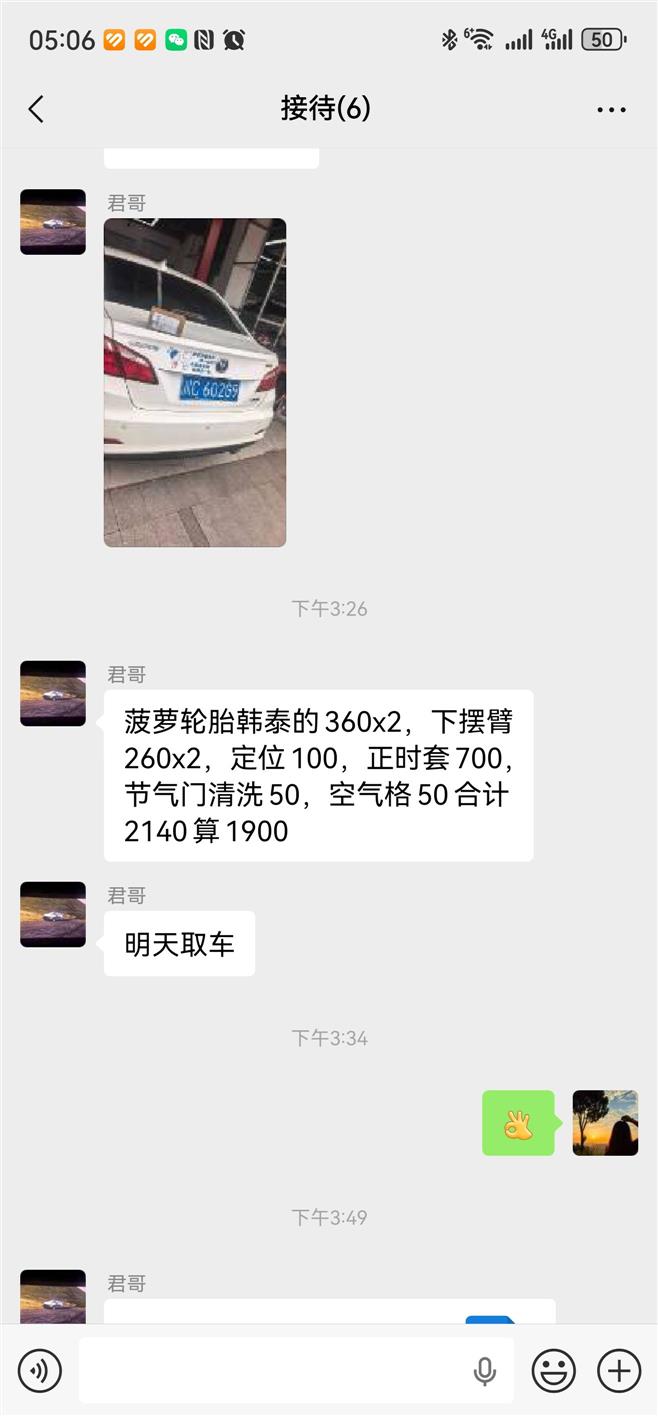Go back from the 接待 group chat

37,109
